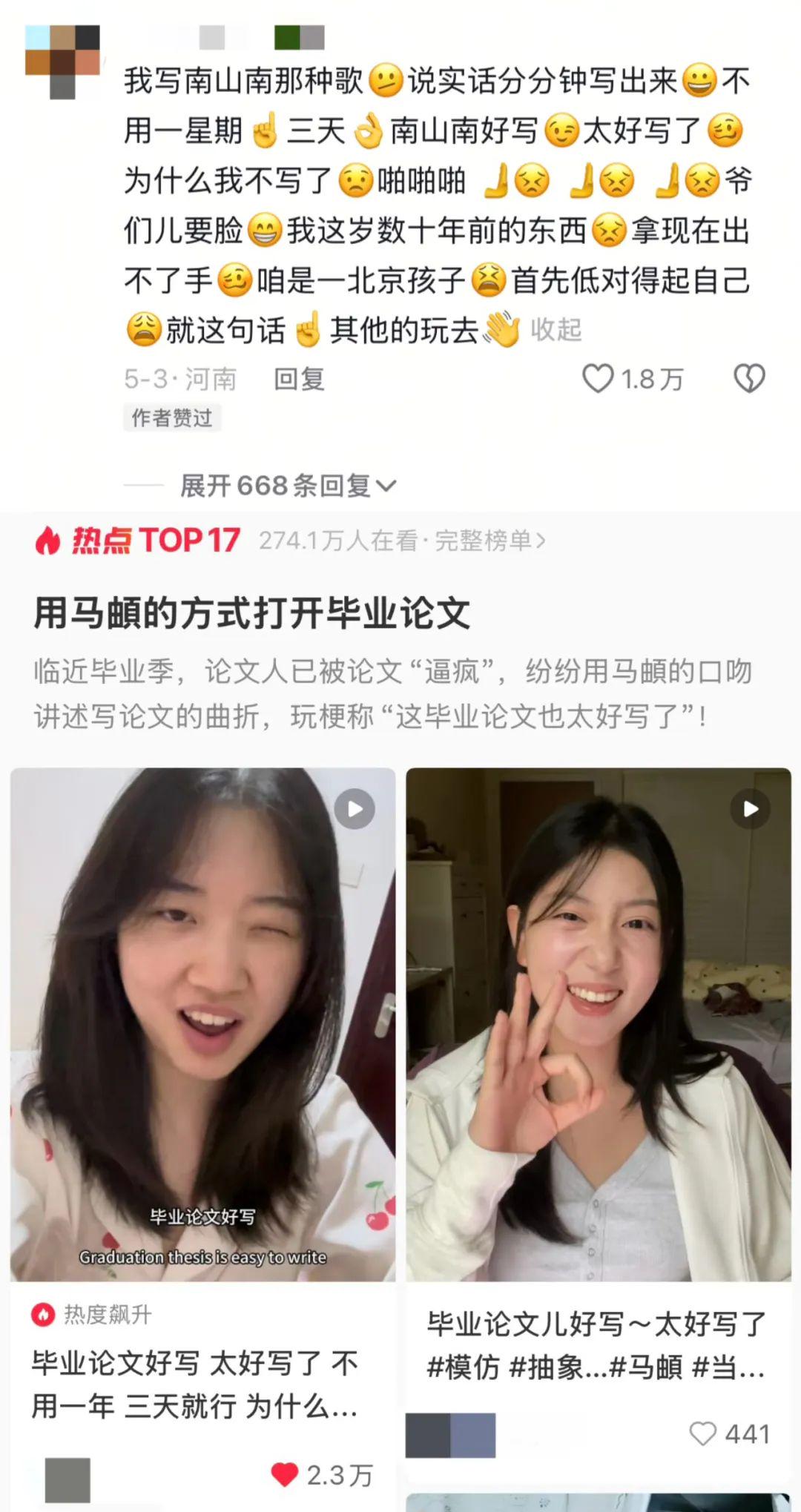
Task: Open the 毕业论文好写 video with English subtitle
Action: pyautogui.click(x=202, y=1024)
